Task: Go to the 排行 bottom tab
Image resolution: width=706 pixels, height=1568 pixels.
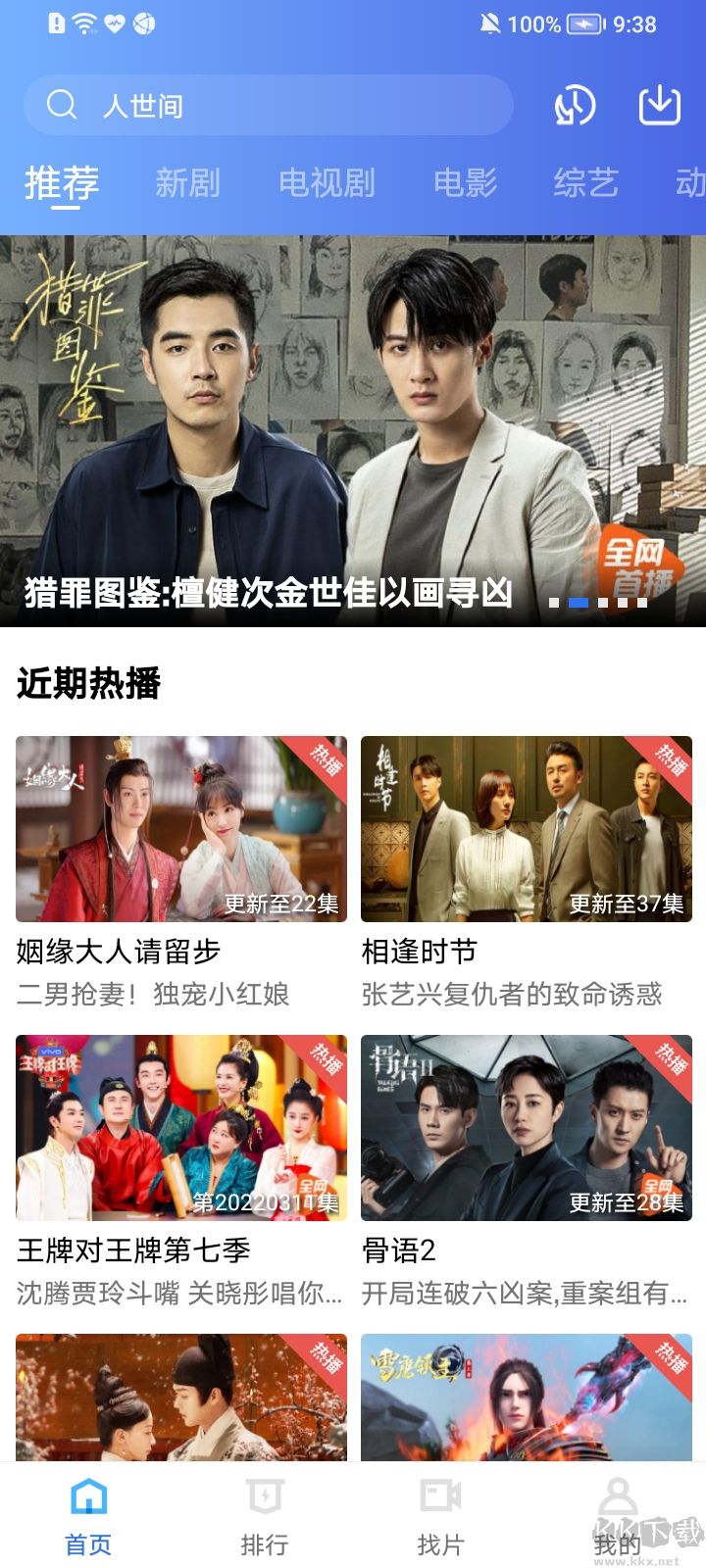Action: click(x=265, y=1516)
